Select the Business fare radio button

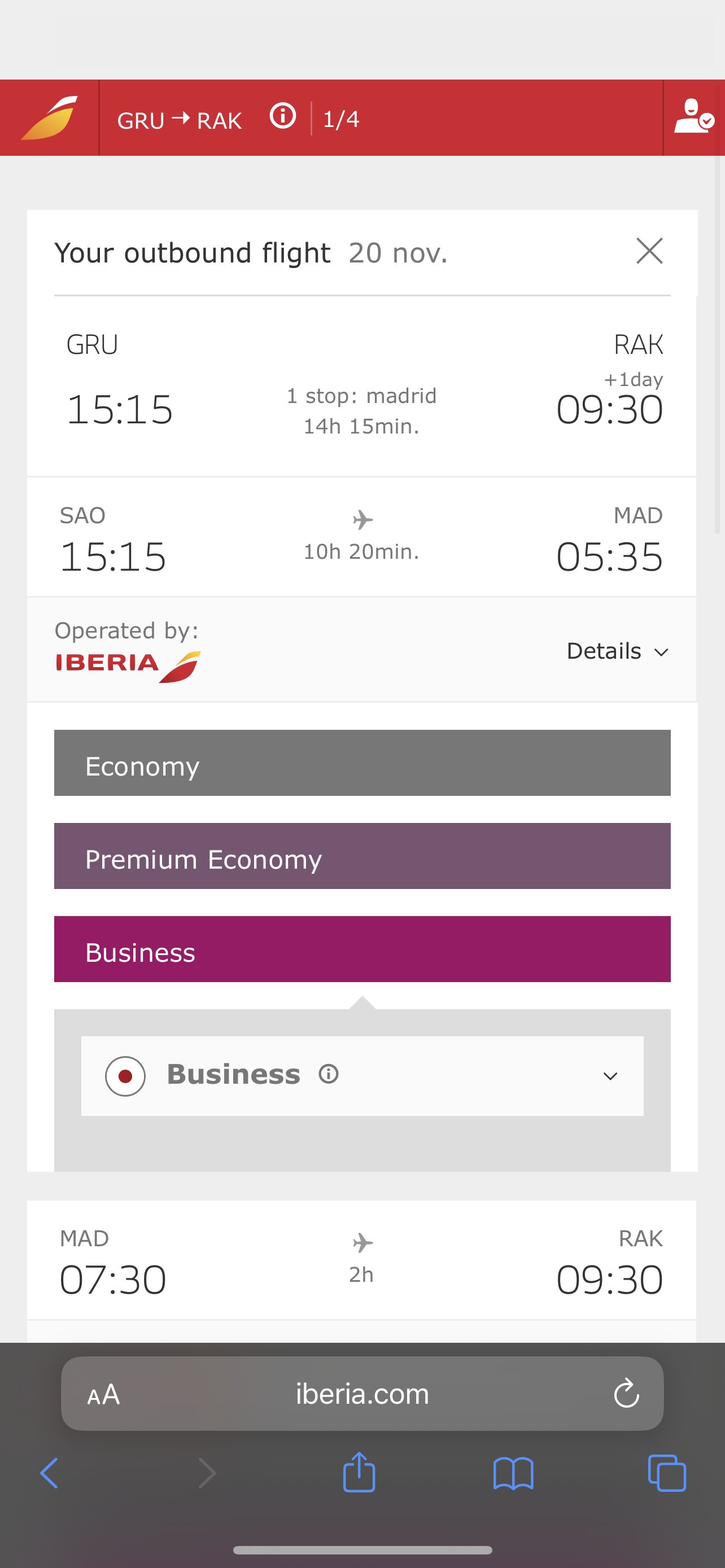point(125,1076)
